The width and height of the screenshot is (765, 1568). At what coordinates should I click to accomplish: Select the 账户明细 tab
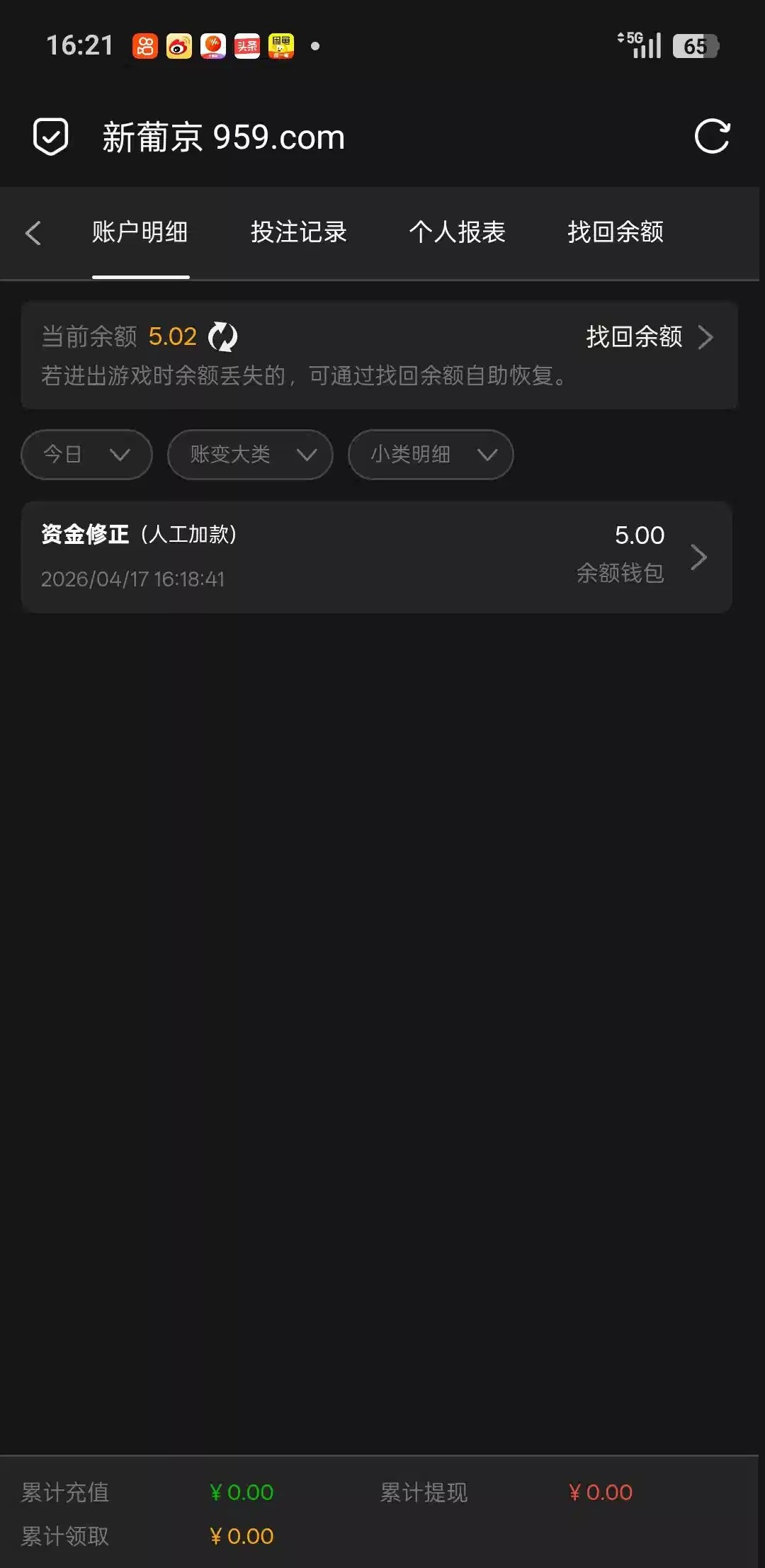click(x=140, y=232)
